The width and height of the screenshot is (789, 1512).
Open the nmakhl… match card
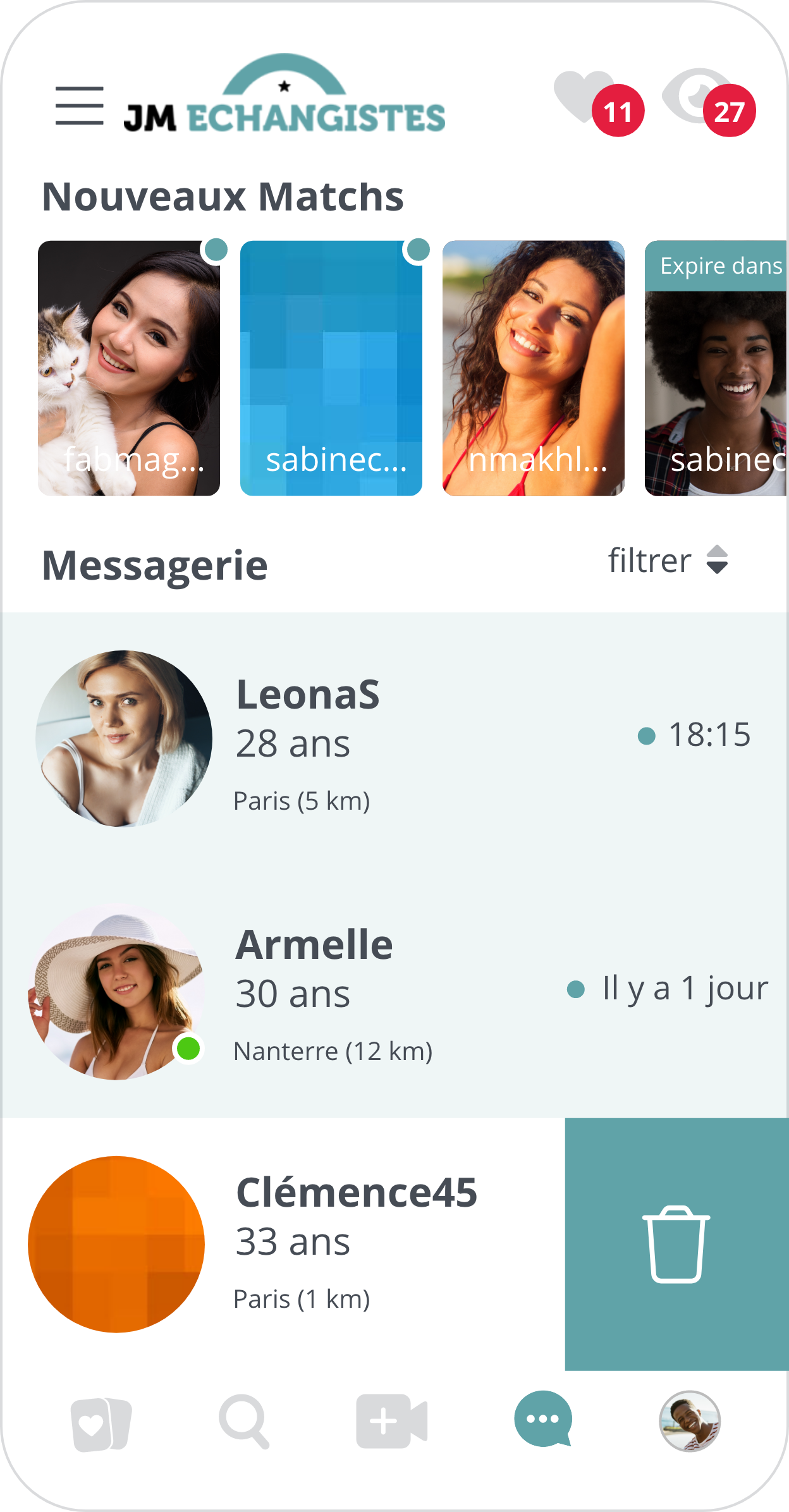pyautogui.click(x=533, y=368)
